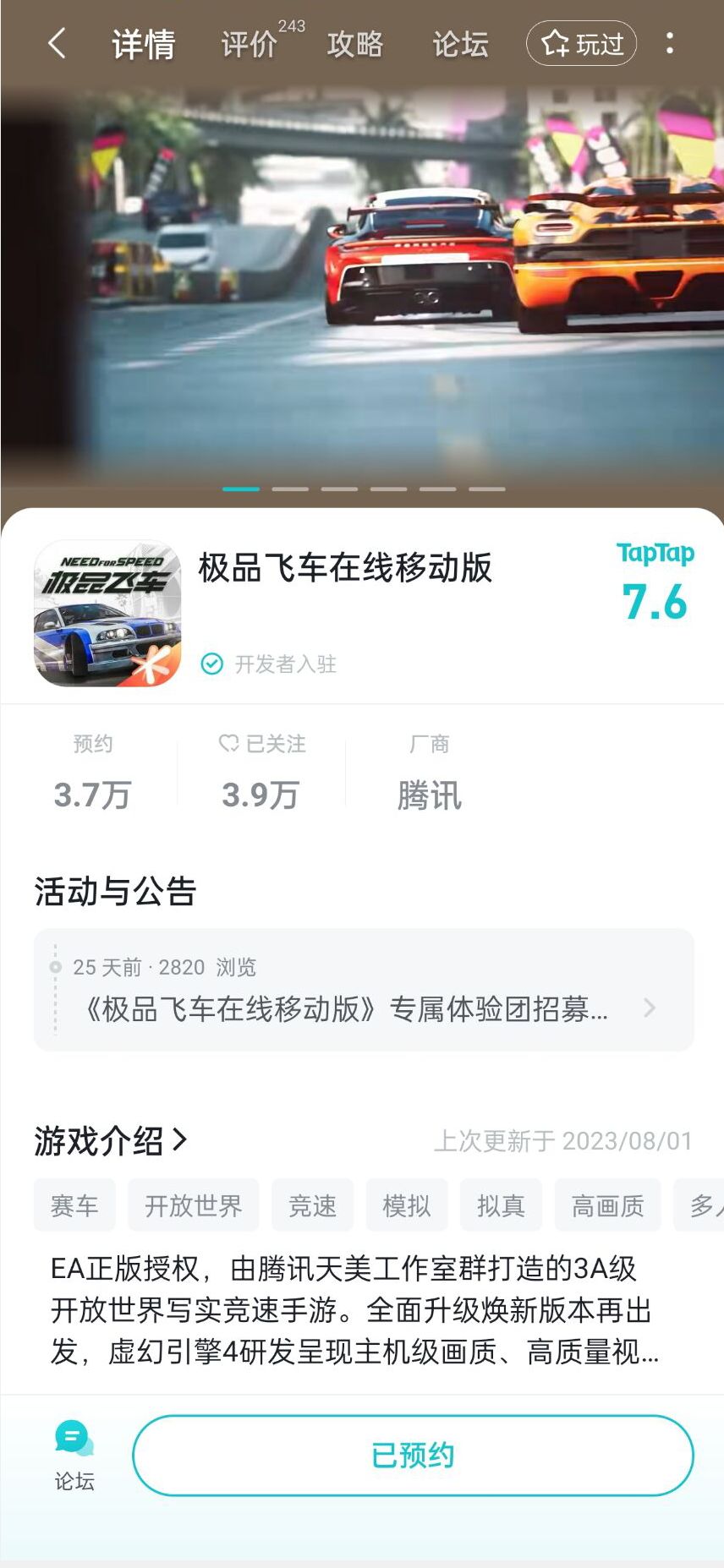724x1568 pixels.
Task: Tap the back arrow at top left
Action: [x=56, y=42]
